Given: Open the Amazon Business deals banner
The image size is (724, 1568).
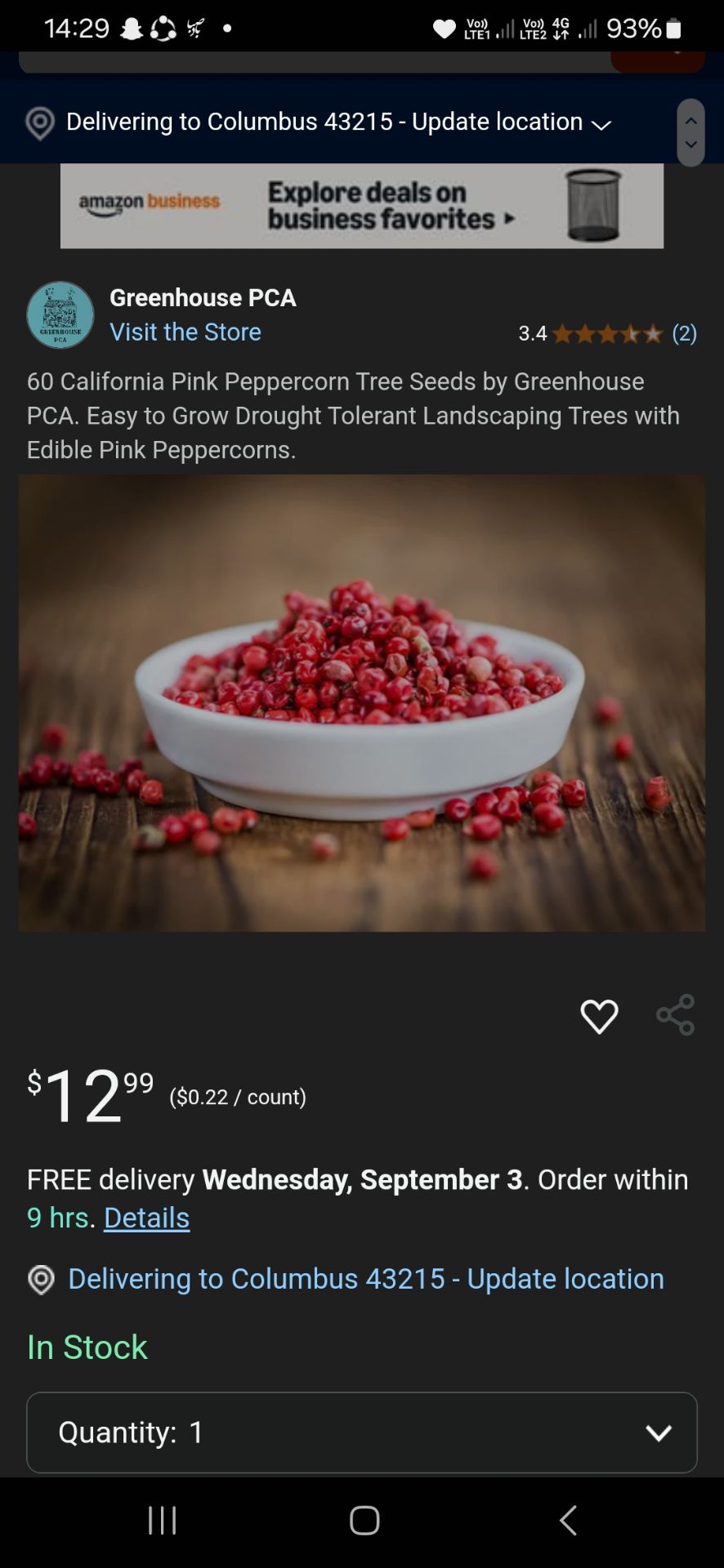Looking at the screenshot, I should point(361,206).
